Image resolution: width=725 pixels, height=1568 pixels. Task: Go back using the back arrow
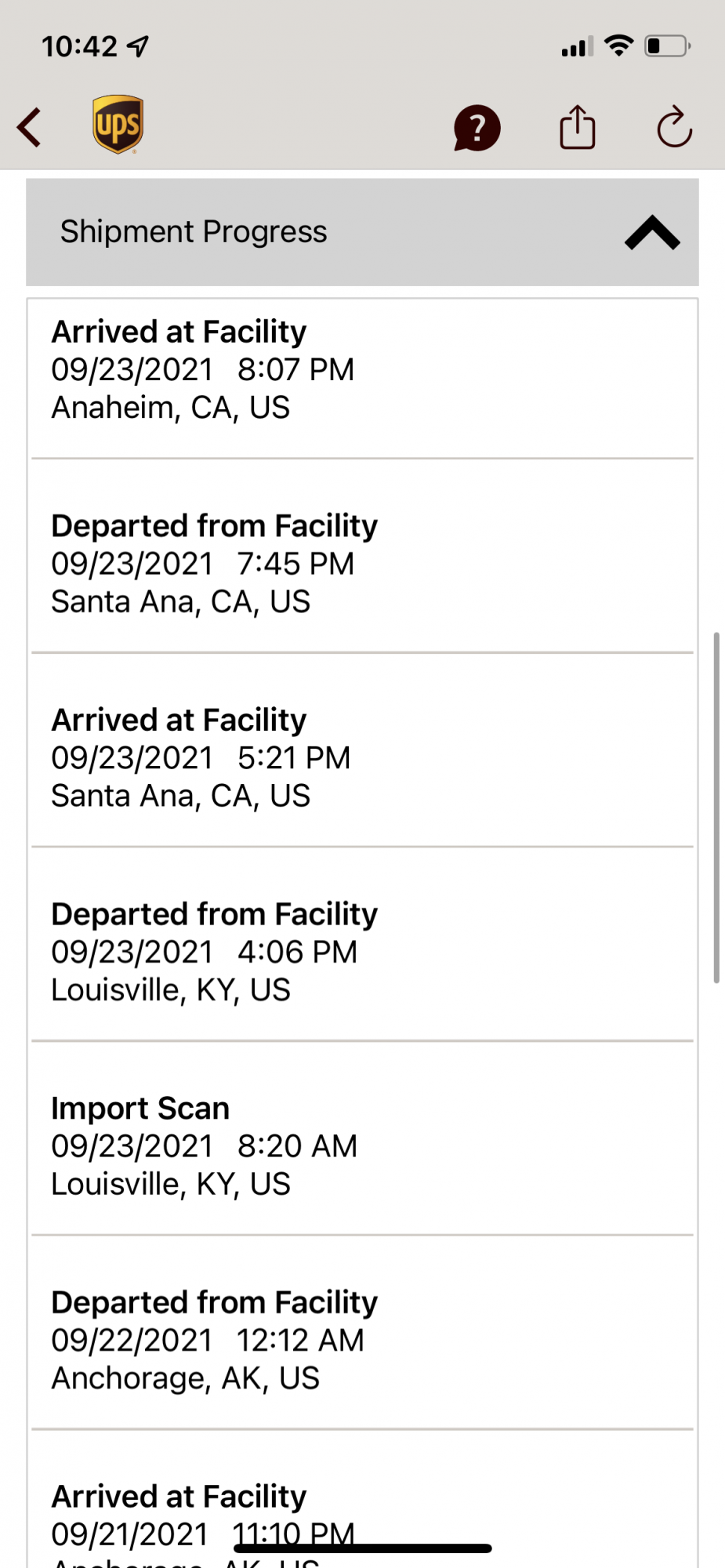[30, 128]
